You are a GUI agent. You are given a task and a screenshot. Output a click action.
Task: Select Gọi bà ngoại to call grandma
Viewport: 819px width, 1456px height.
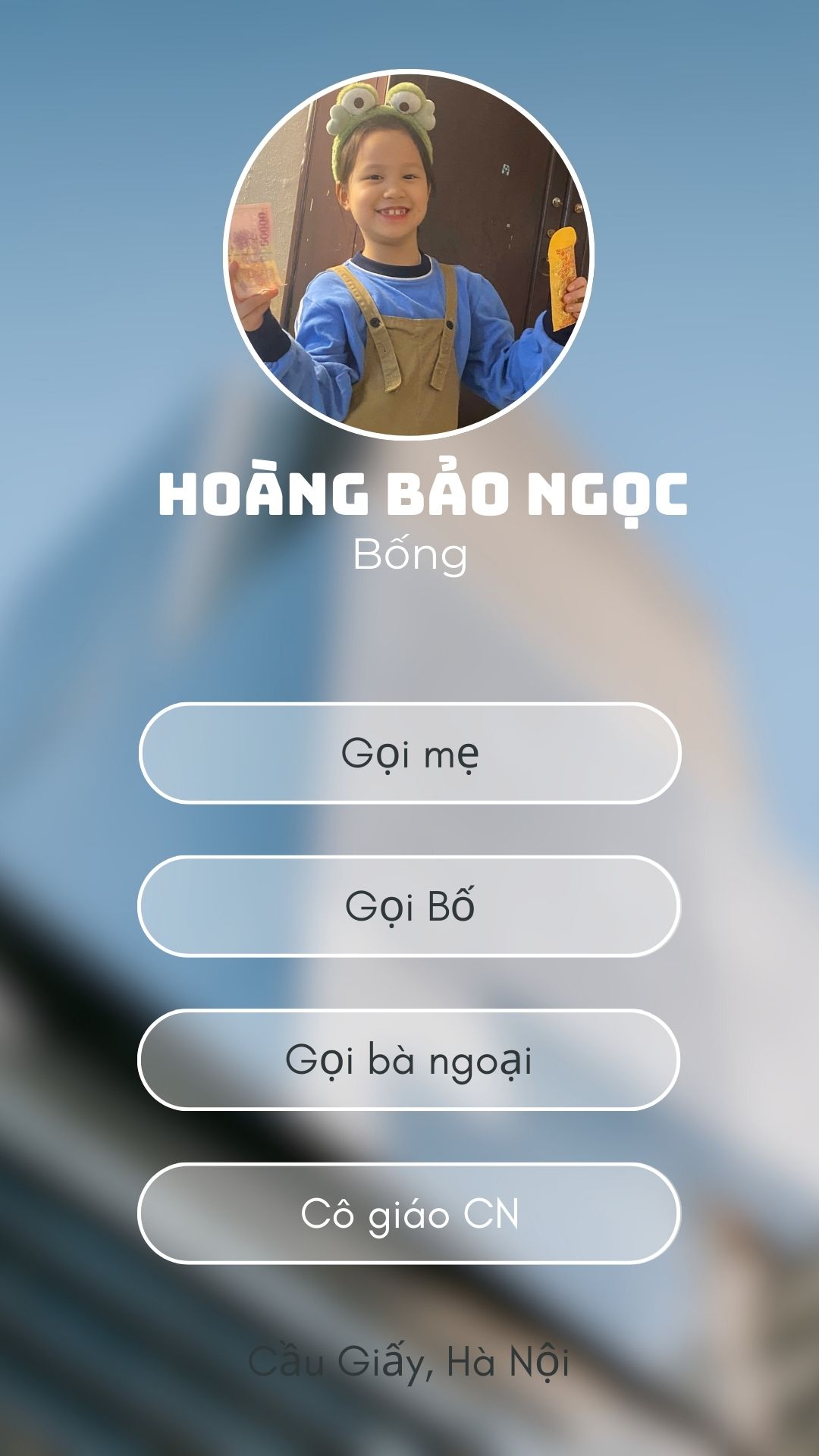409,1059
